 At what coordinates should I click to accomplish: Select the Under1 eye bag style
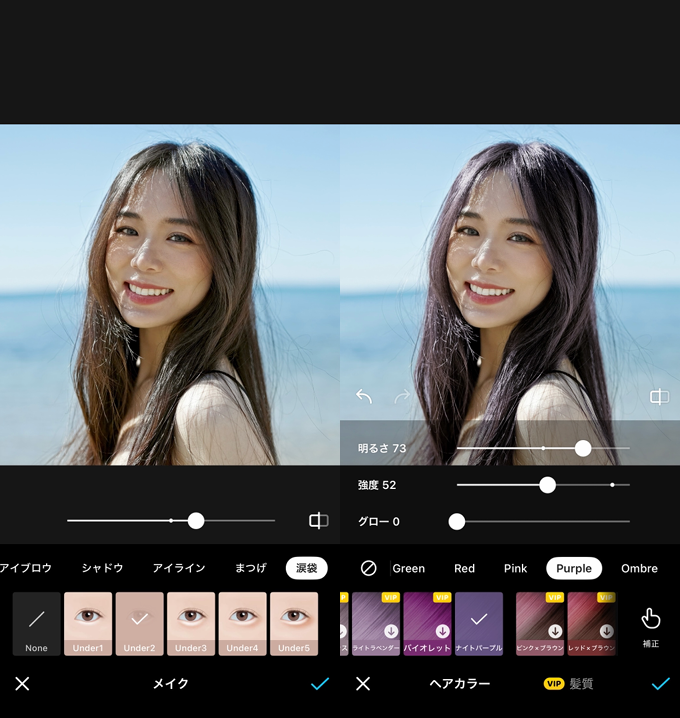(88, 624)
